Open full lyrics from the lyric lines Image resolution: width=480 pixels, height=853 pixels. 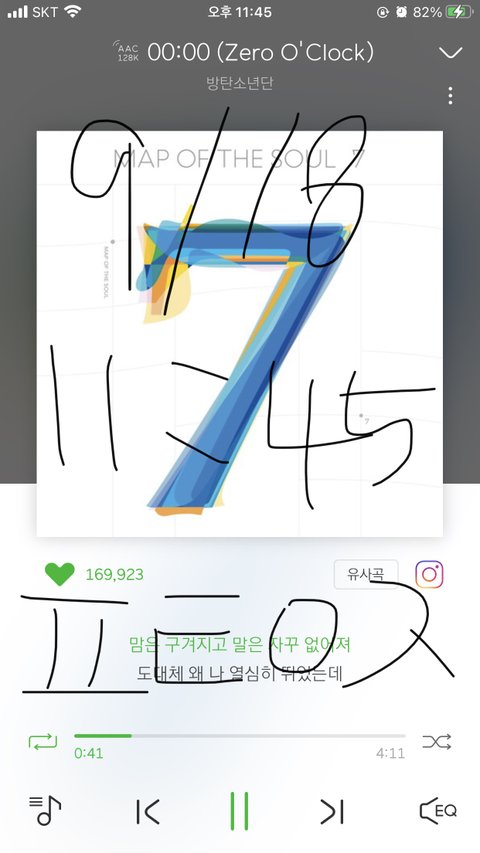239,659
